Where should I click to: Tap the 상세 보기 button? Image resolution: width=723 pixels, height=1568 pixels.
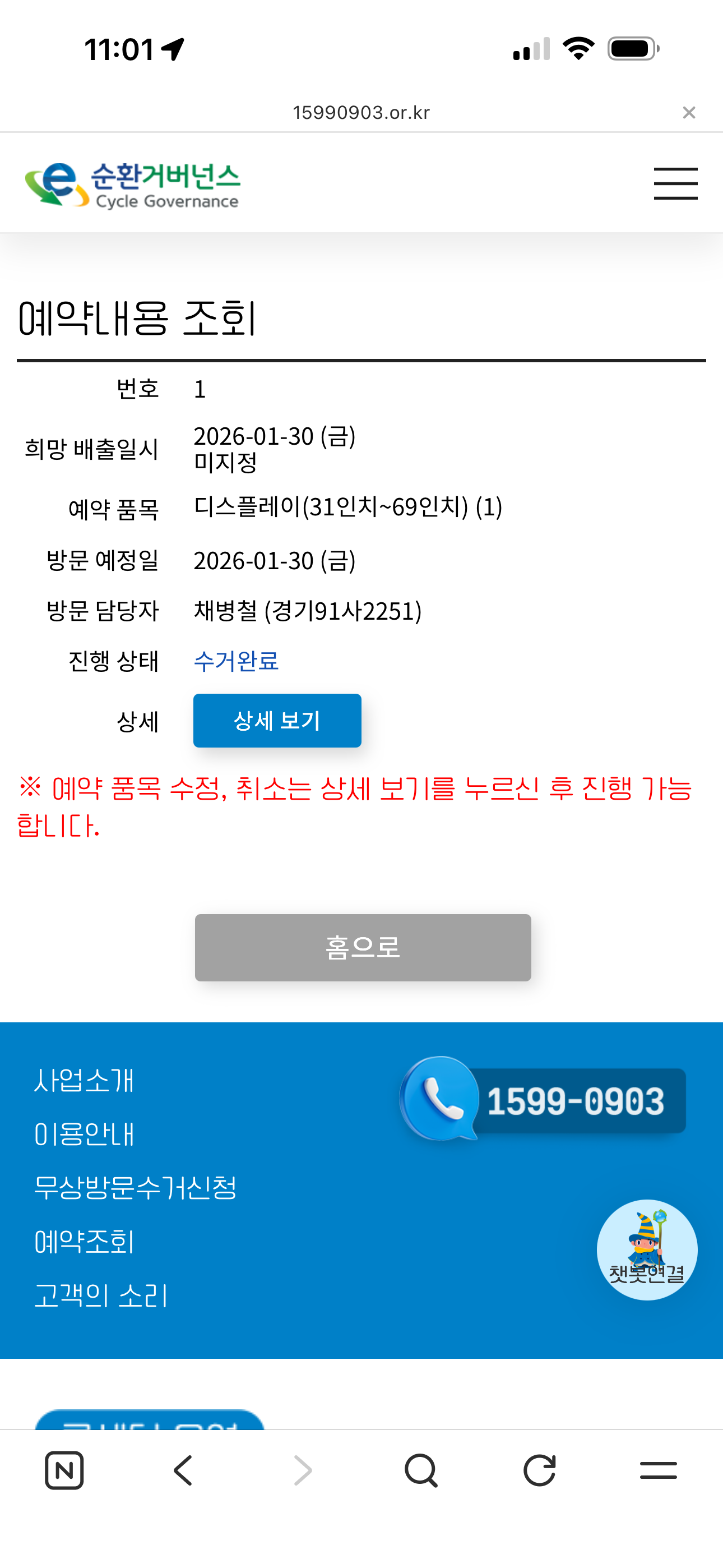pyautogui.click(x=277, y=720)
